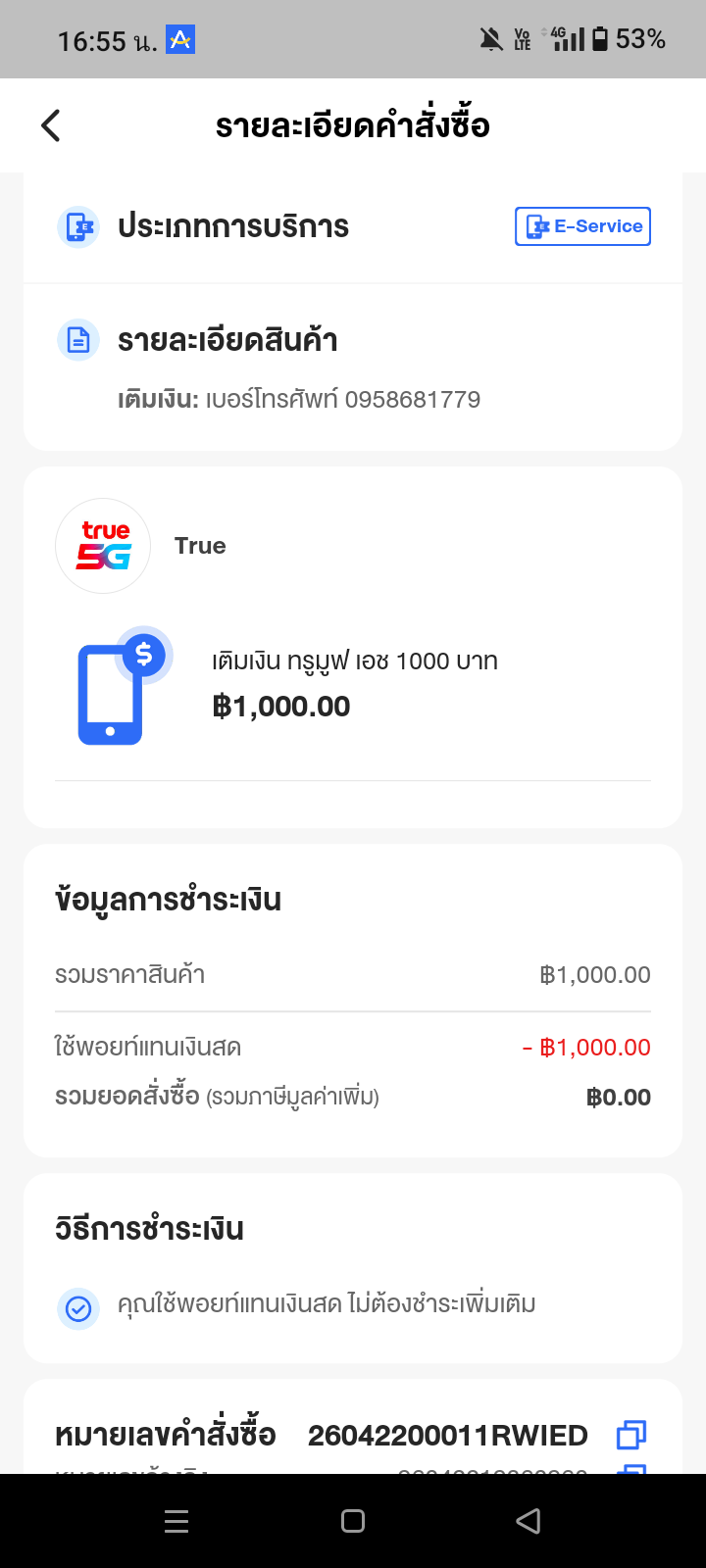
Task: Open the recent apps view
Action: (x=176, y=1521)
